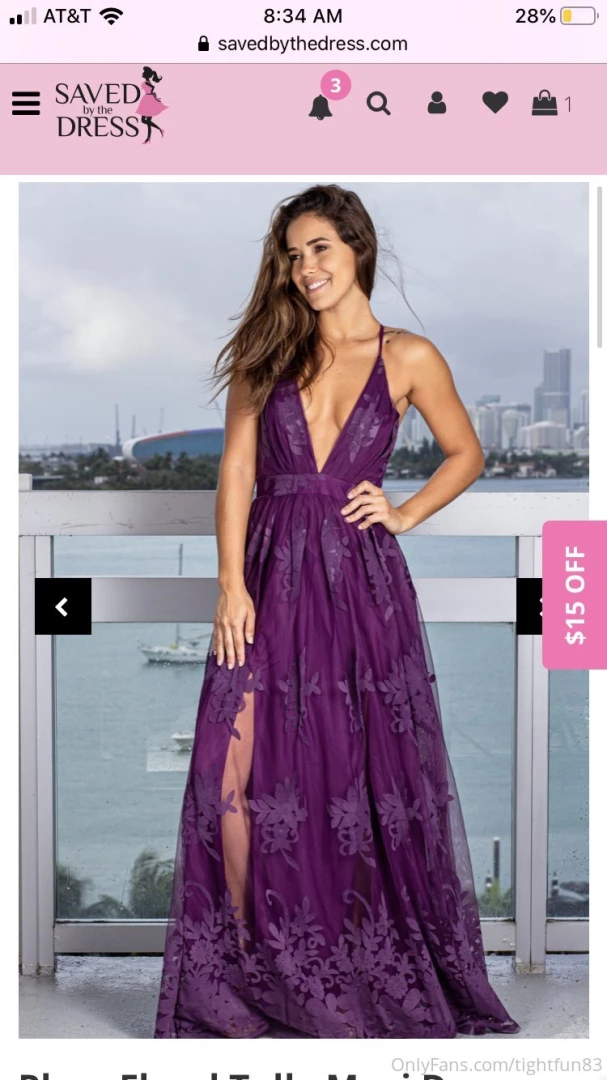Show previous product image

tap(62, 606)
